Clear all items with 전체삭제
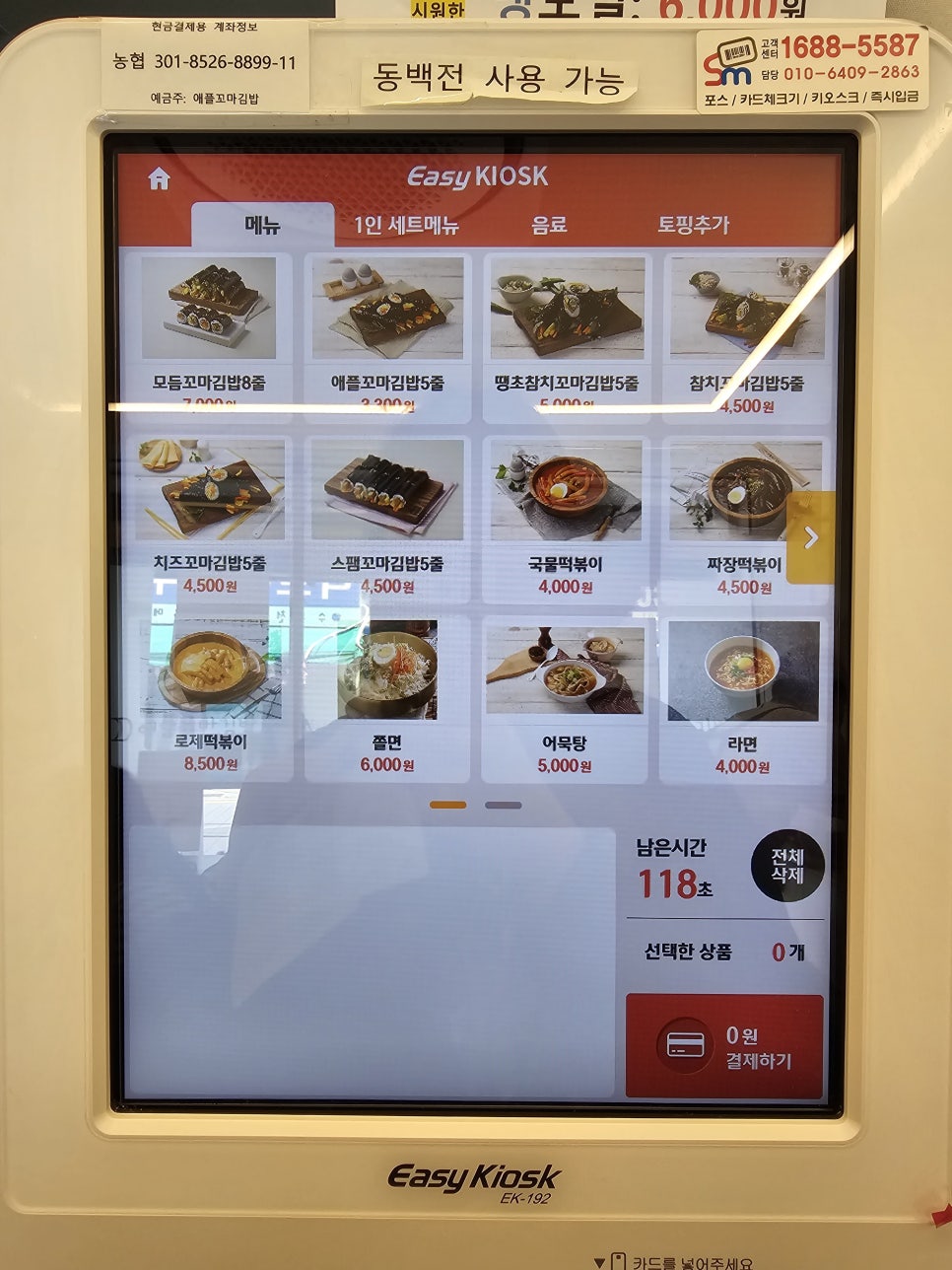 787,867
